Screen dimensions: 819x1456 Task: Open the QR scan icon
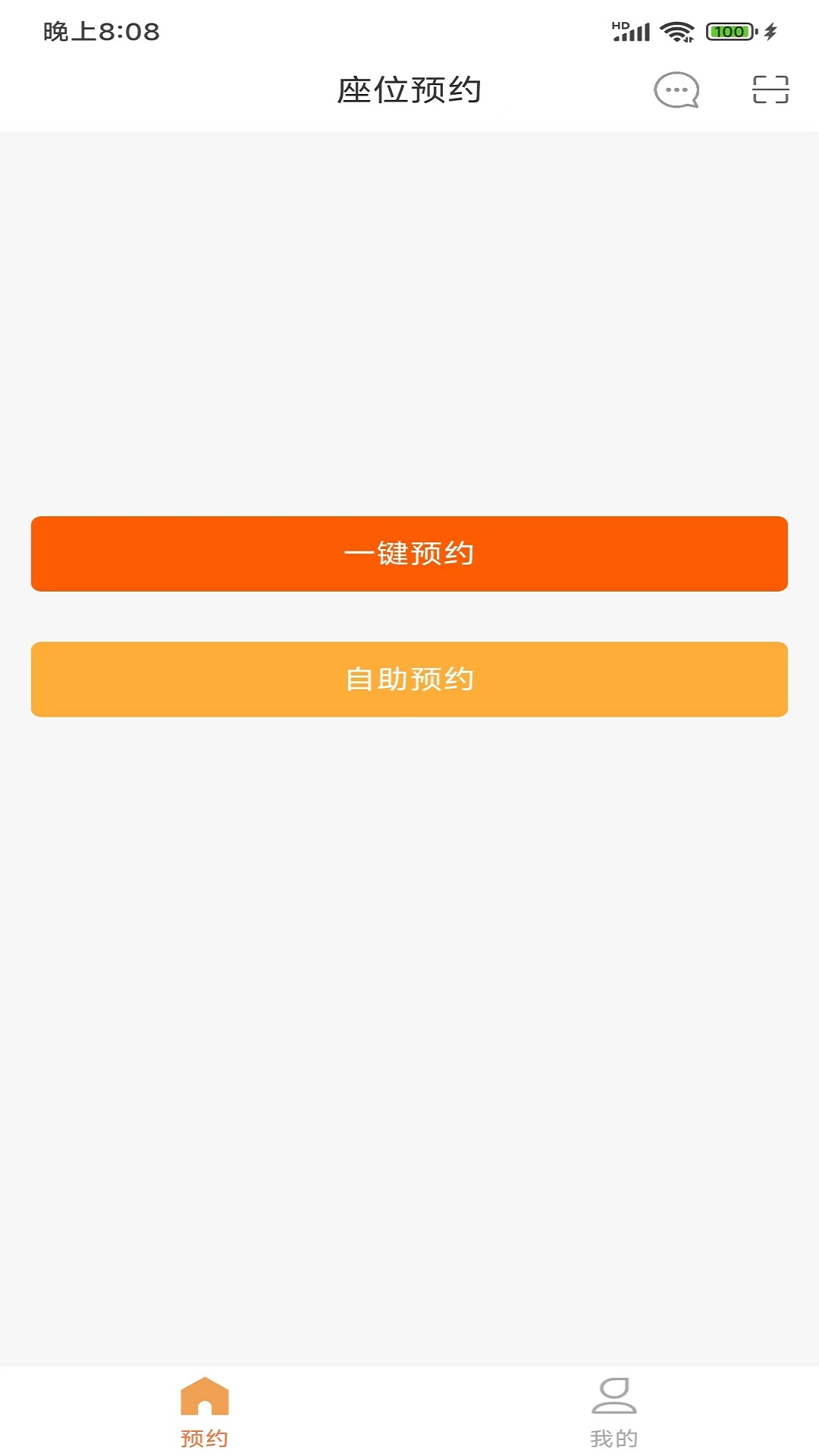pos(770,89)
